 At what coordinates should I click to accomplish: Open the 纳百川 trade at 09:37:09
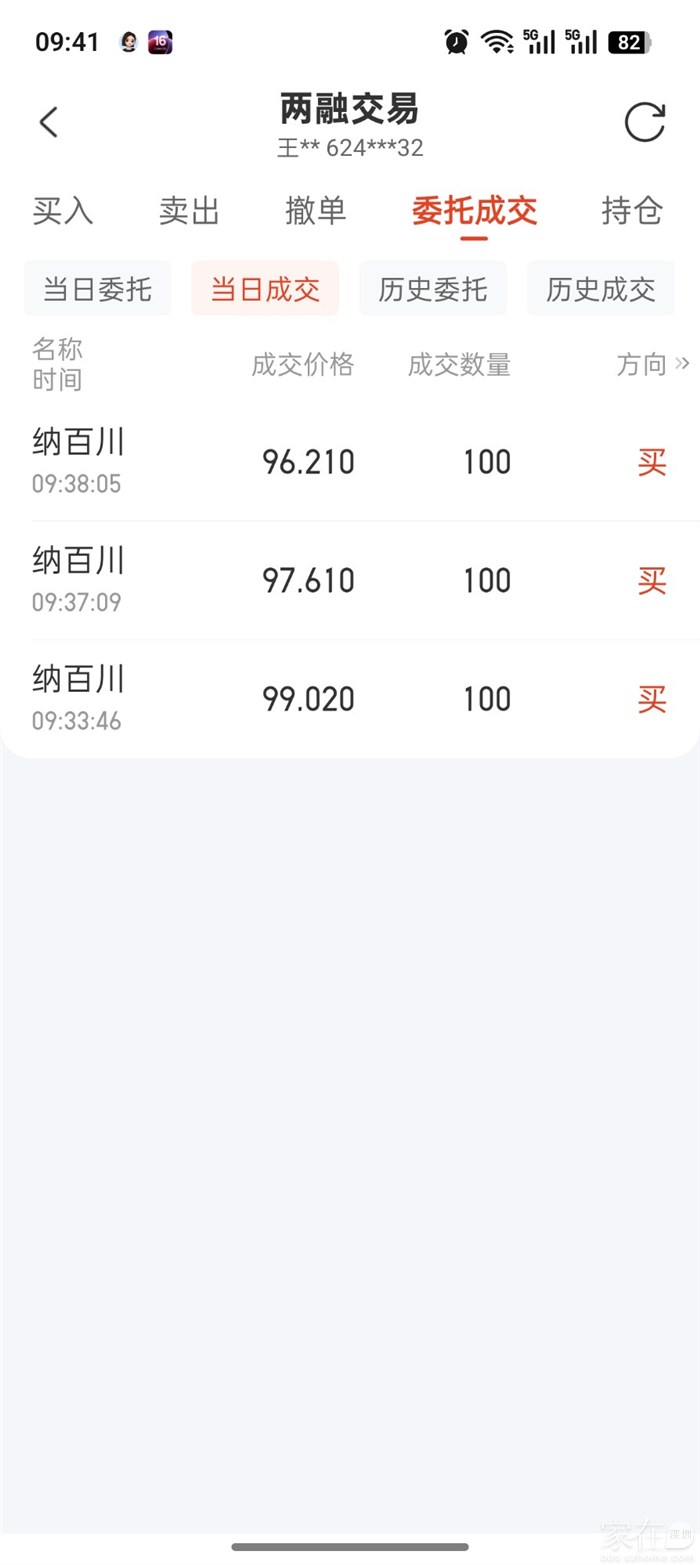coord(350,581)
